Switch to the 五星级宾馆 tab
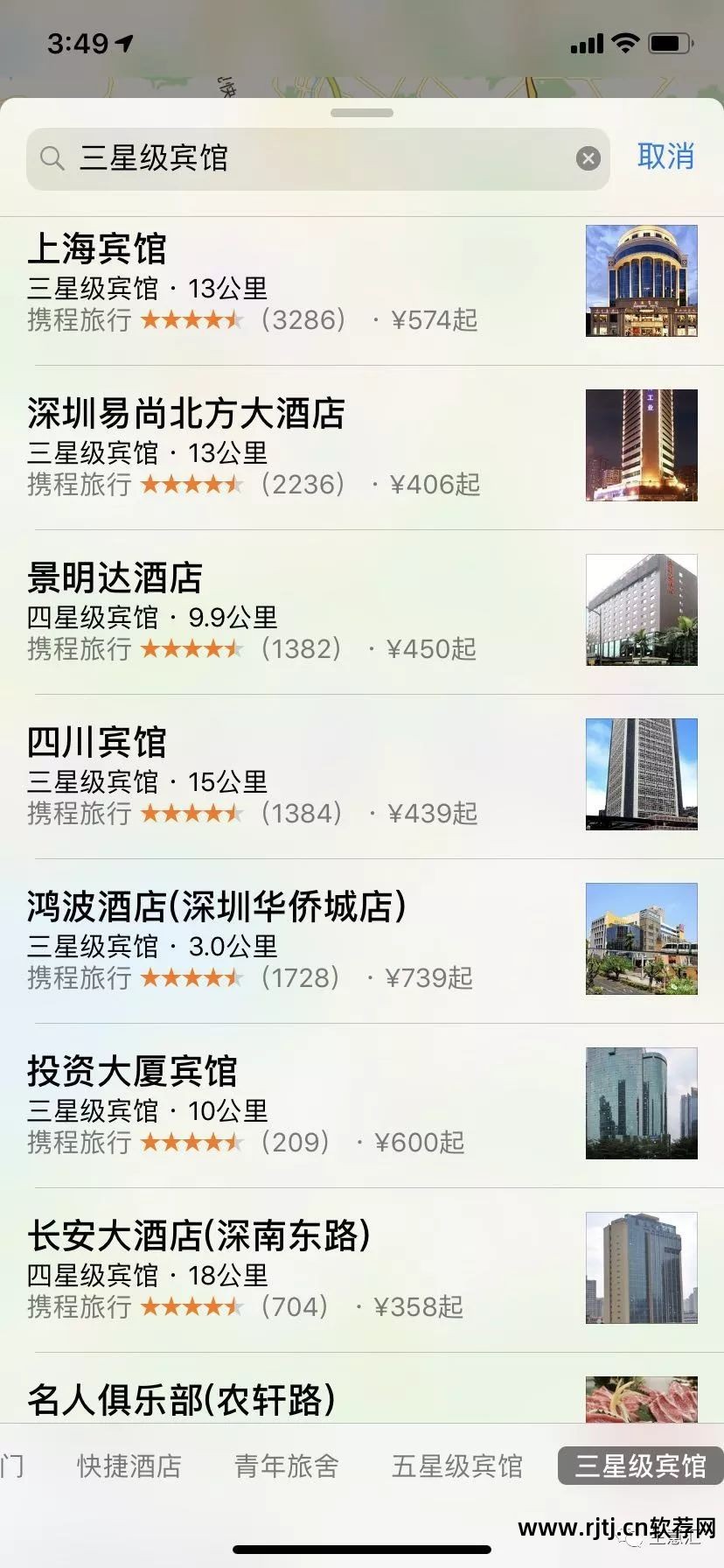724x1568 pixels. click(456, 1466)
